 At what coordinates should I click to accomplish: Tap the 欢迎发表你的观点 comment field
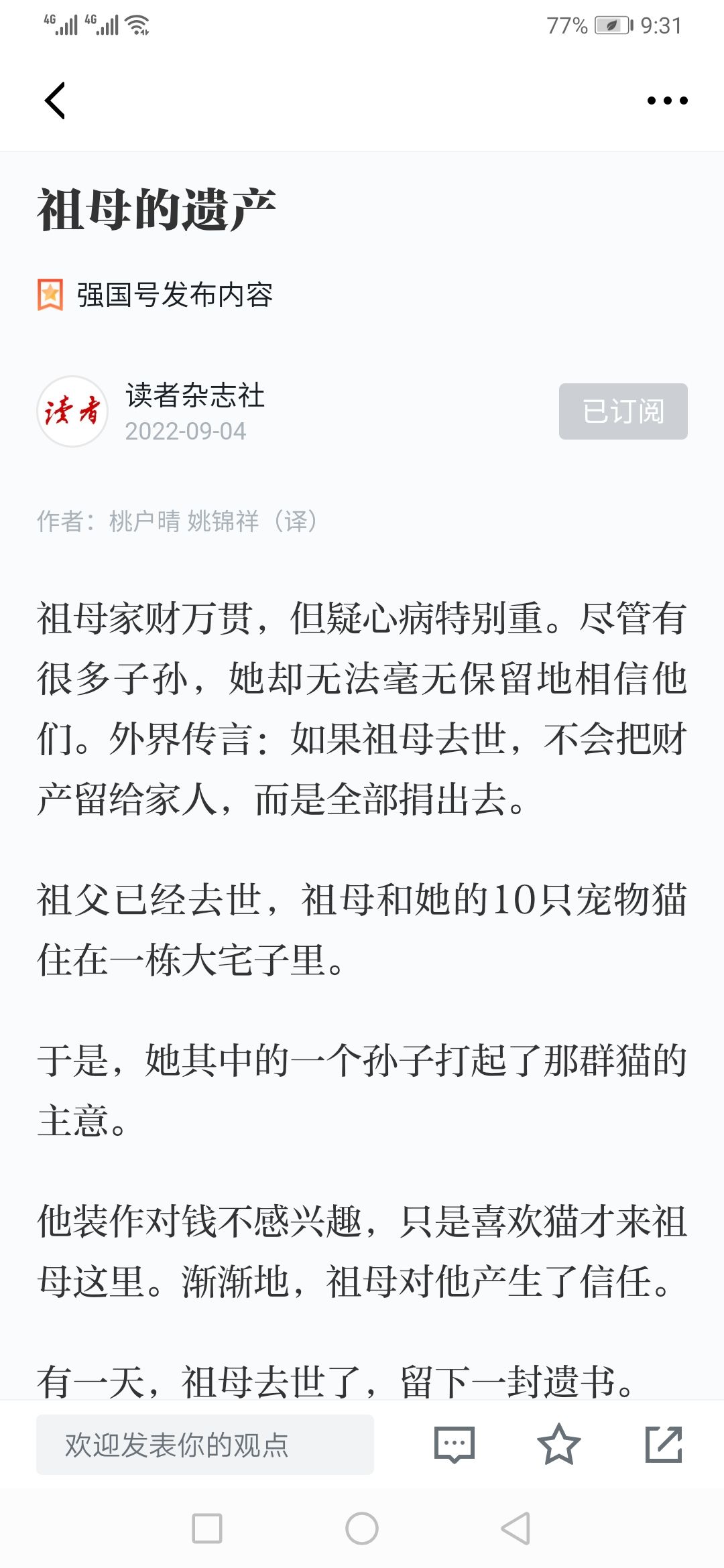(204, 1445)
